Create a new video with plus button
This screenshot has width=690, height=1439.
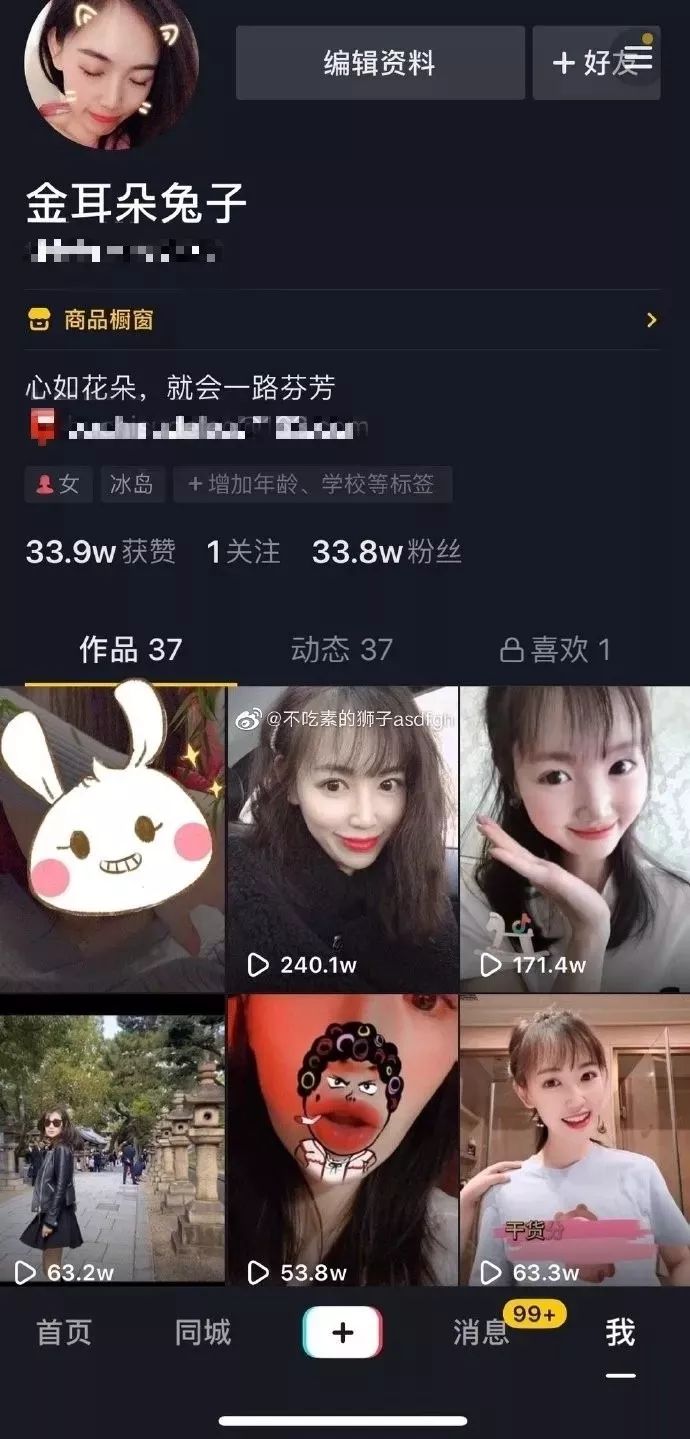click(x=342, y=1332)
